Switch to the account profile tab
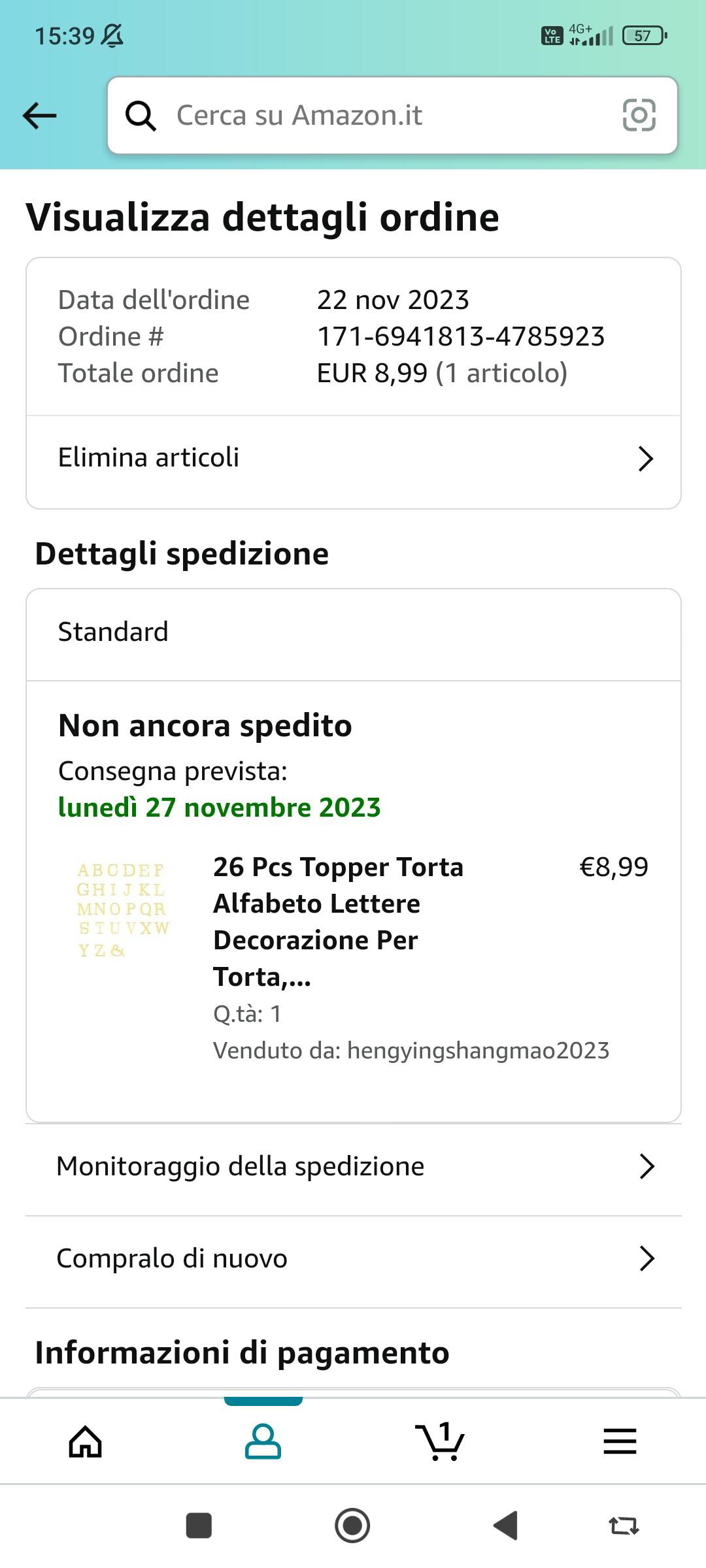 (263, 1441)
